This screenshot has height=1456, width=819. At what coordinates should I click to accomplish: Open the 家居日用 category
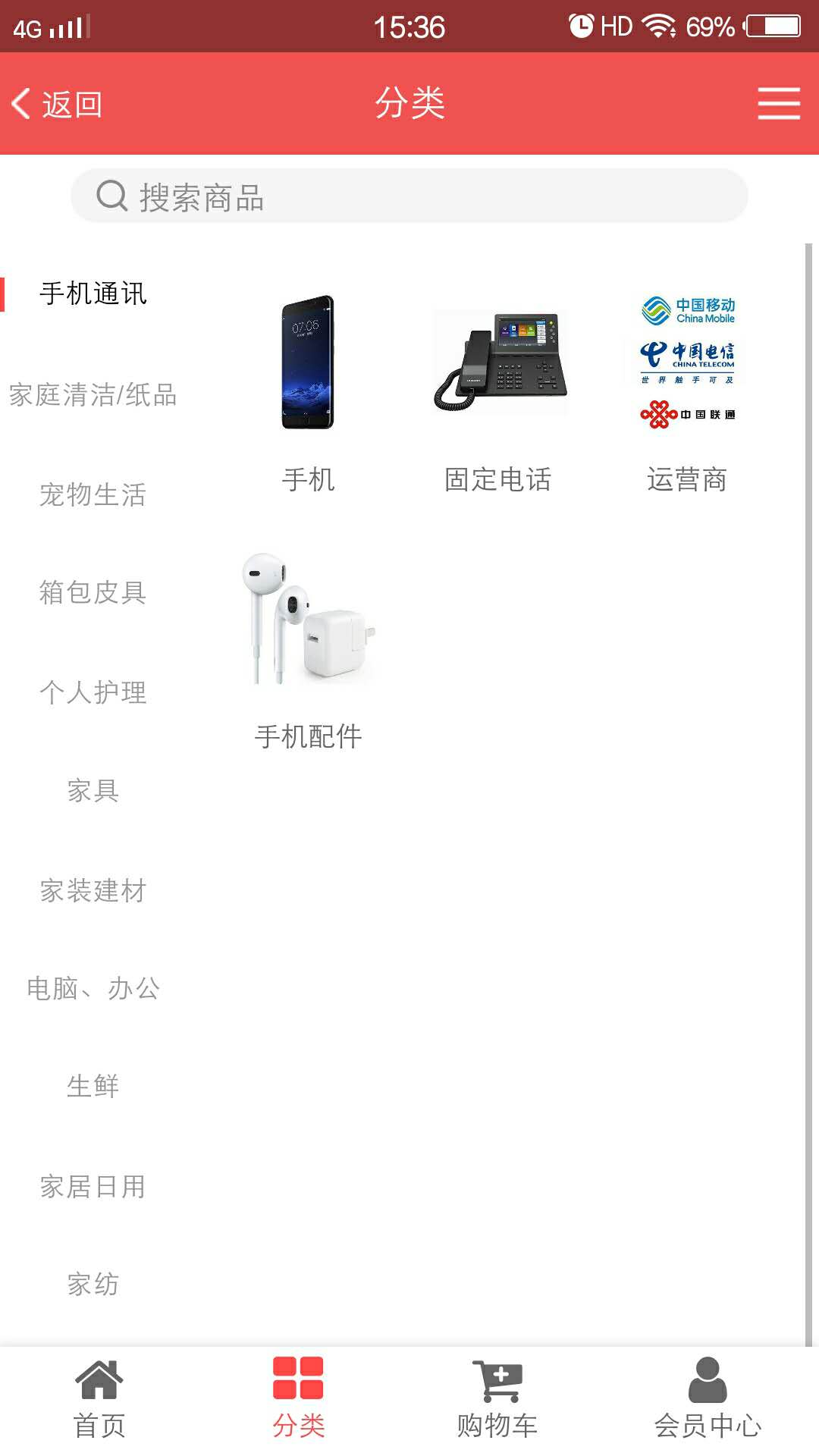tap(93, 1187)
